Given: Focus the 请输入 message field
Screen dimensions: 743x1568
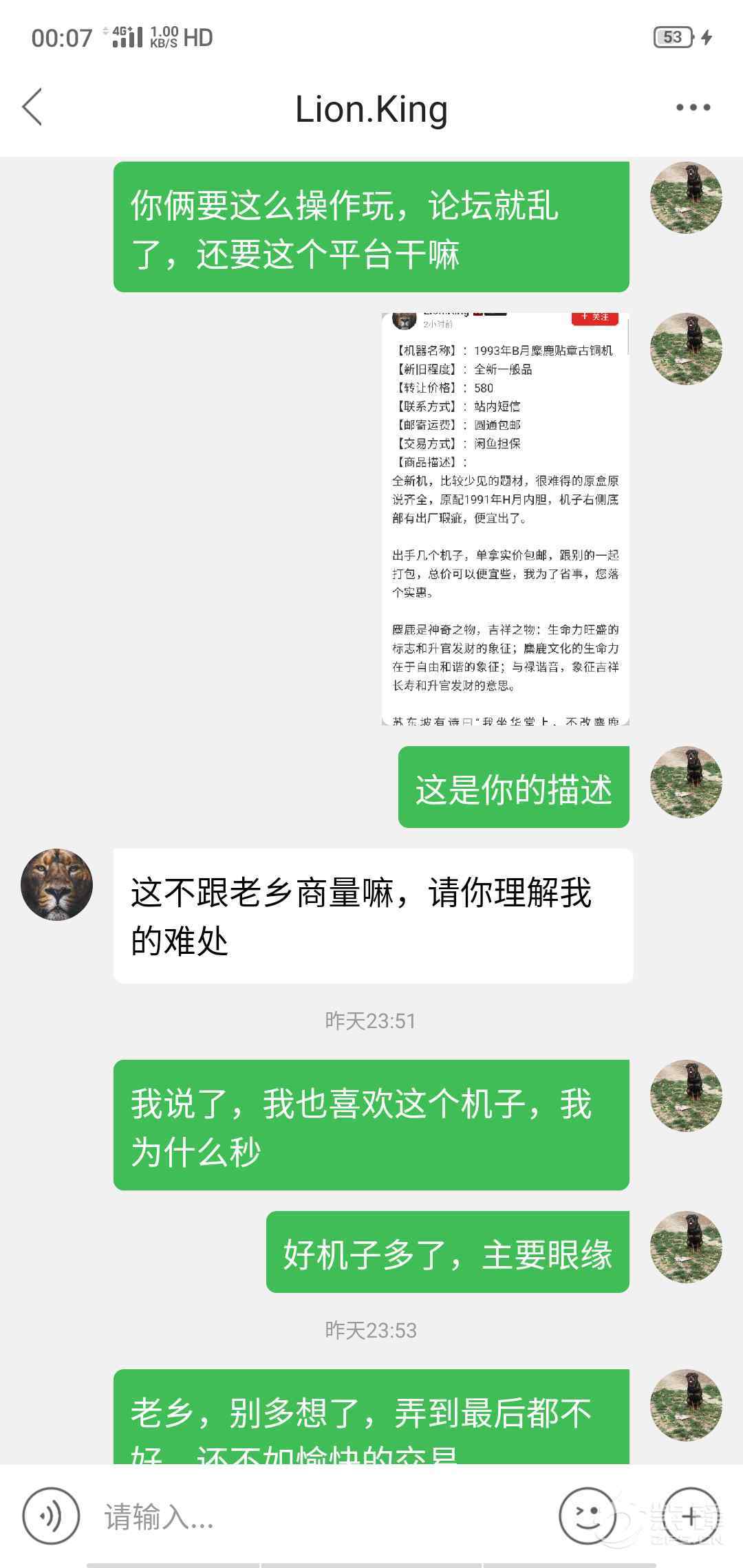Looking at the screenshot, I should [316, 1517].
